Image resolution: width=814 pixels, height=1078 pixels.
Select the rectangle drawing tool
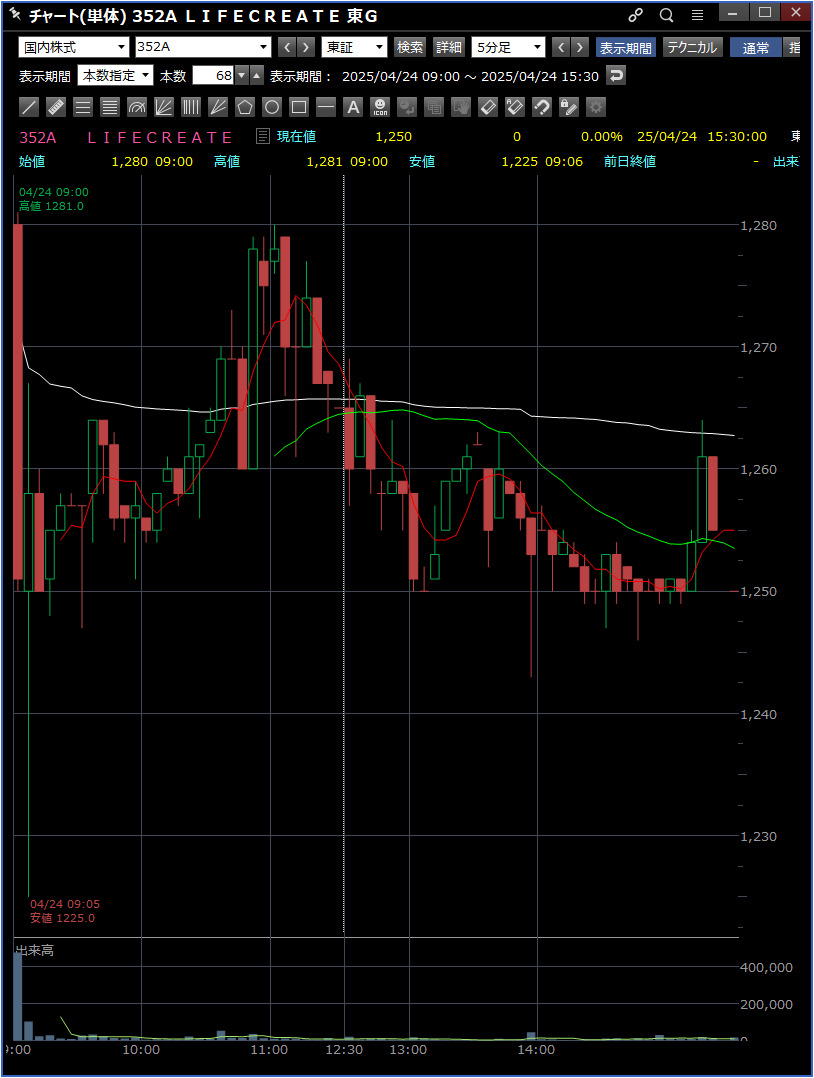click(298, 107)
